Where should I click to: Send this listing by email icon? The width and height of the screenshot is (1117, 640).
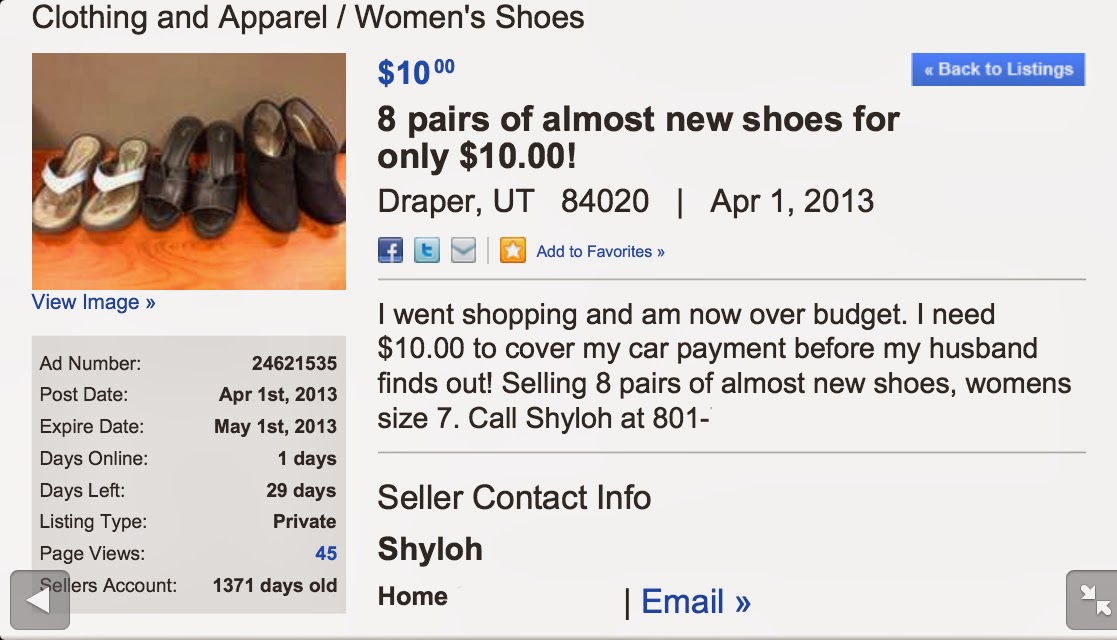coord(462,250)
